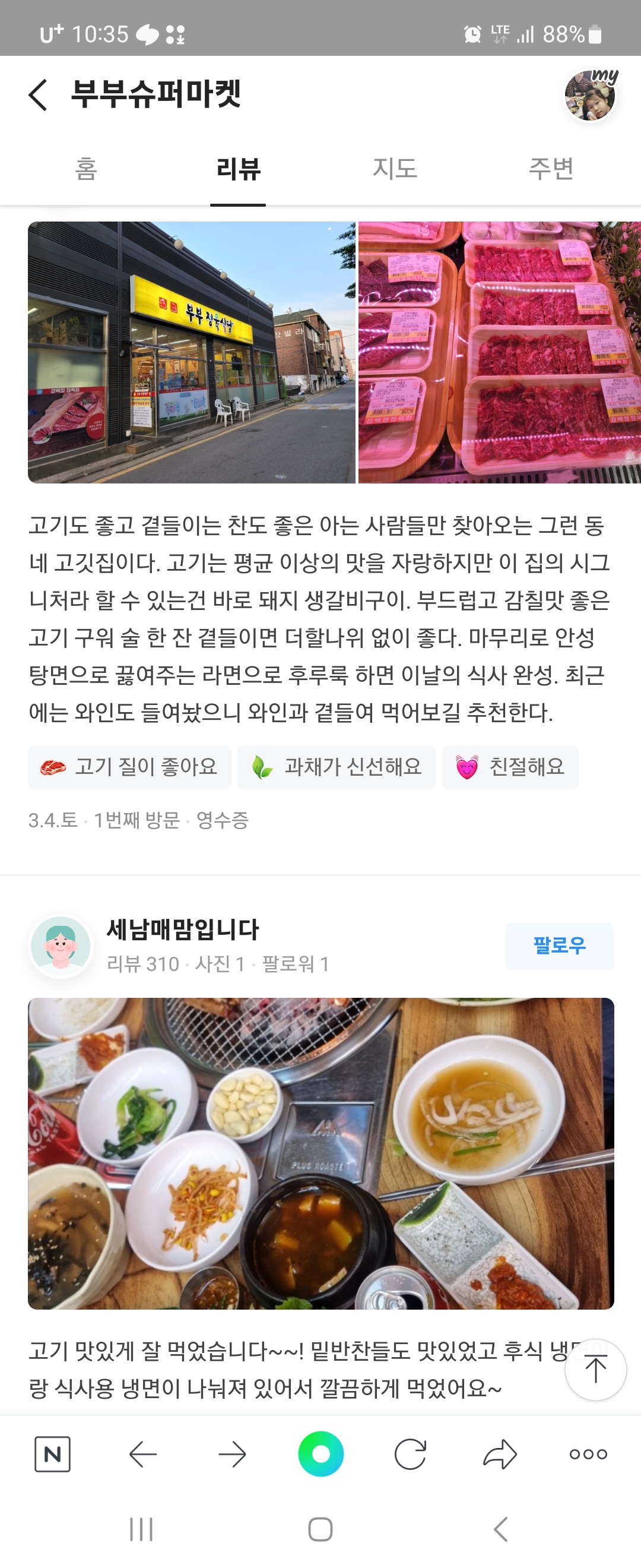Share this page
This screenshot has height=1568, width=641.
point(499,1454)
